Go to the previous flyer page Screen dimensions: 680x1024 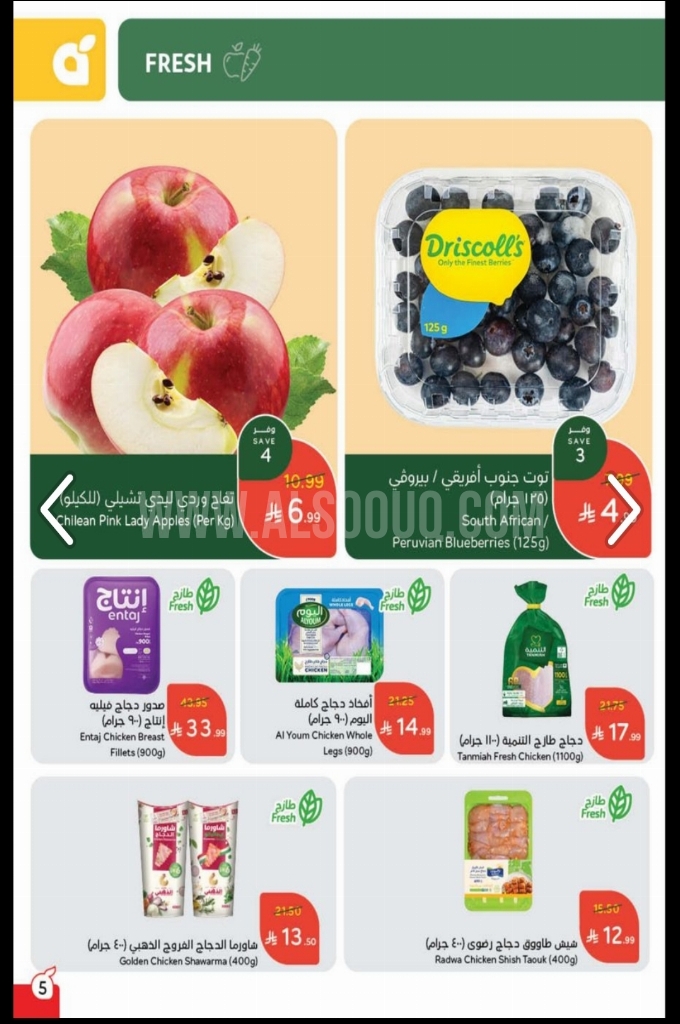57,510
